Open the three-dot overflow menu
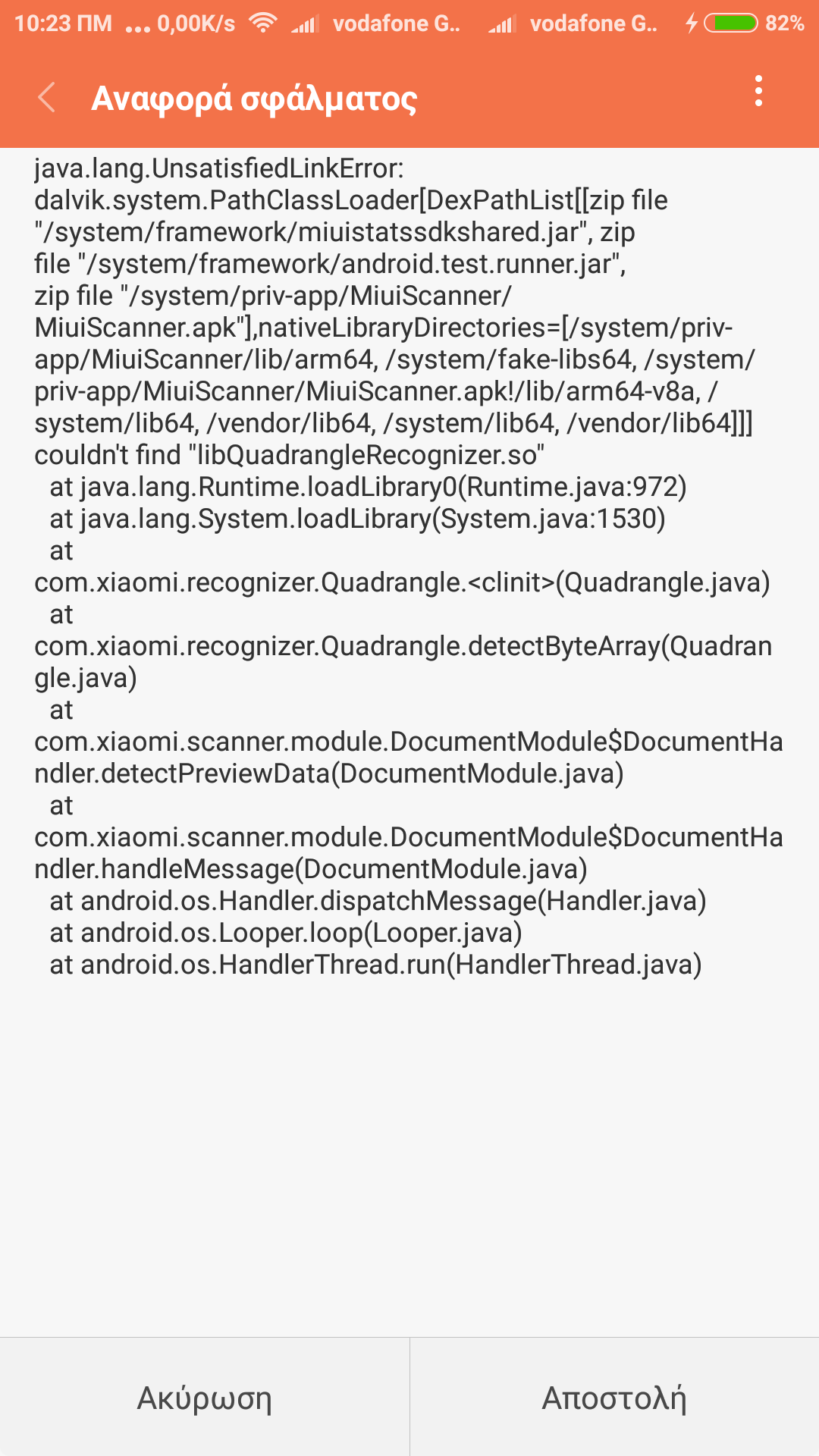 (758, 92)
